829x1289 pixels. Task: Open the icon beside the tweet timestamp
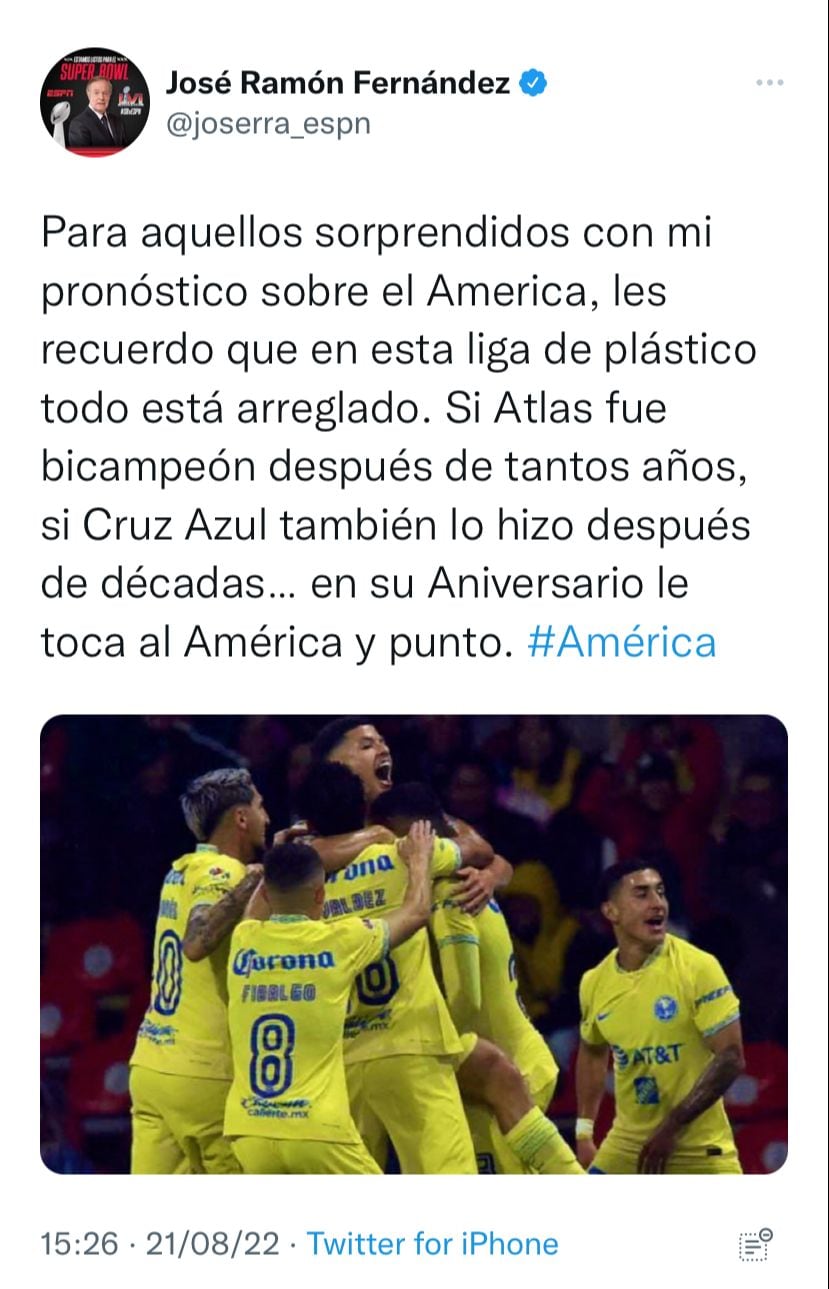[755, 1244]
